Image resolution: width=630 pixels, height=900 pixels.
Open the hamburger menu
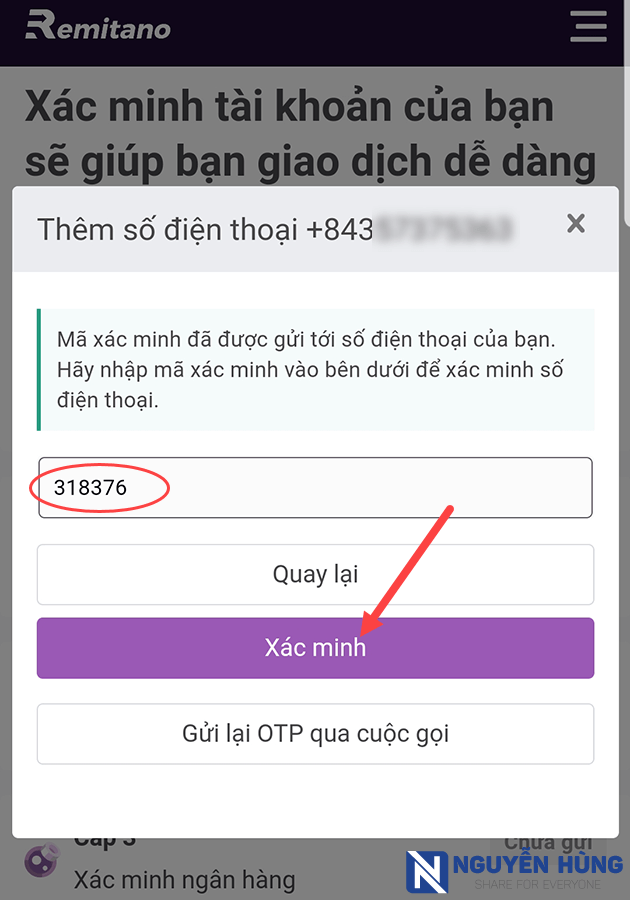click(588, 26)
